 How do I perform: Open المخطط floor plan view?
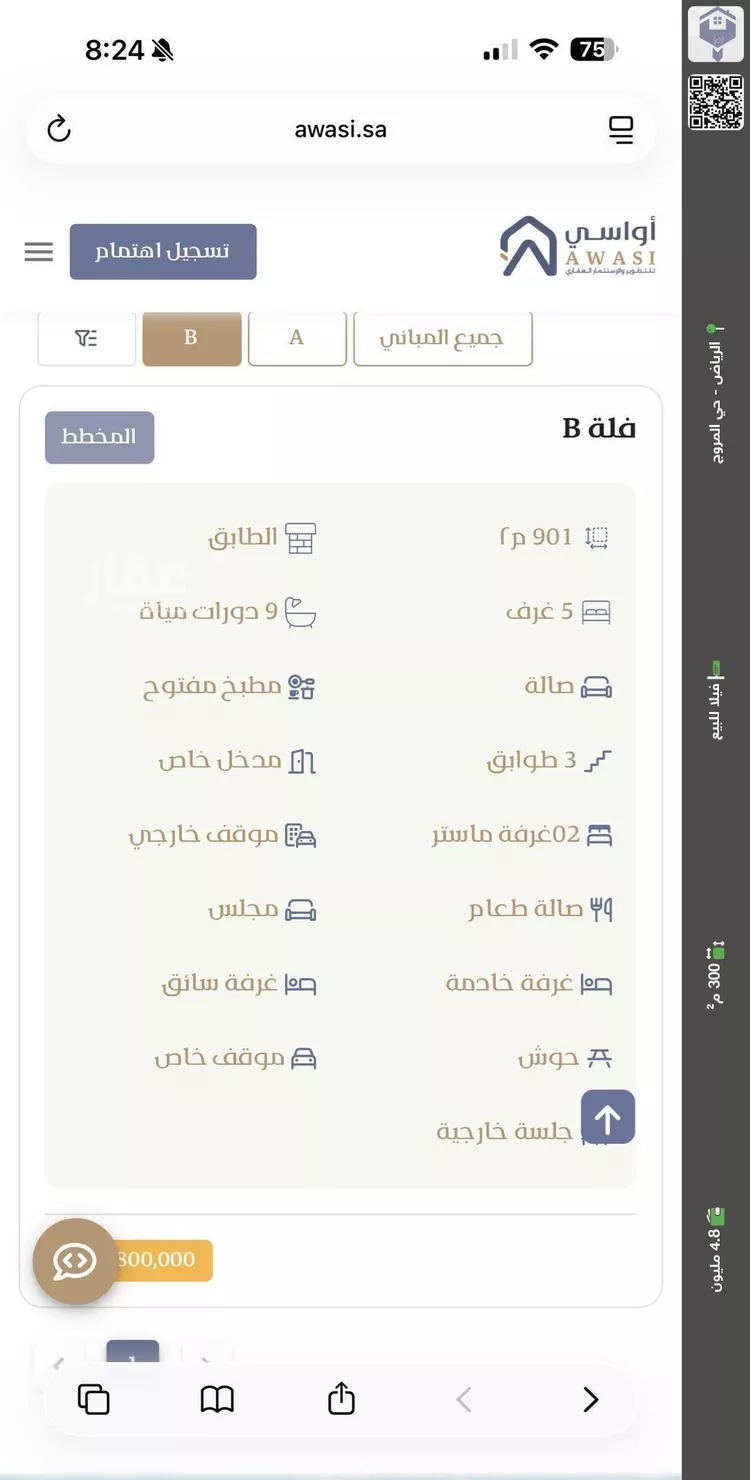[x=98, y=437]
